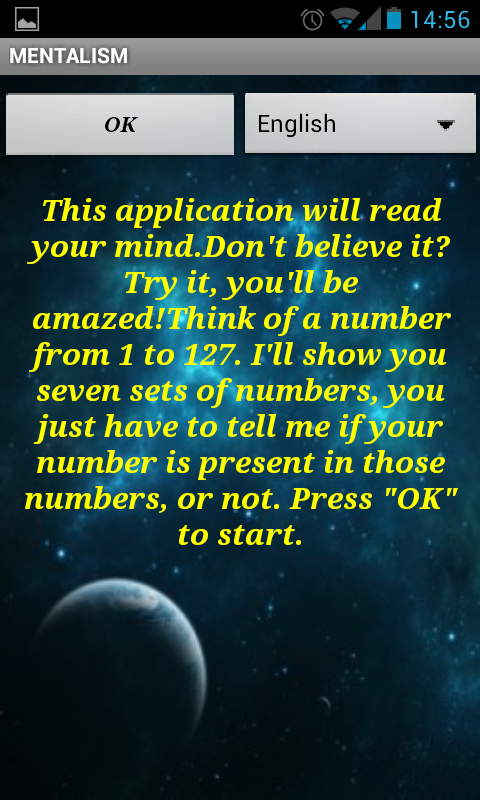Tap OK to start the mentalism game
This screenshot has width=480, height=800.
(x=120, y=124)
